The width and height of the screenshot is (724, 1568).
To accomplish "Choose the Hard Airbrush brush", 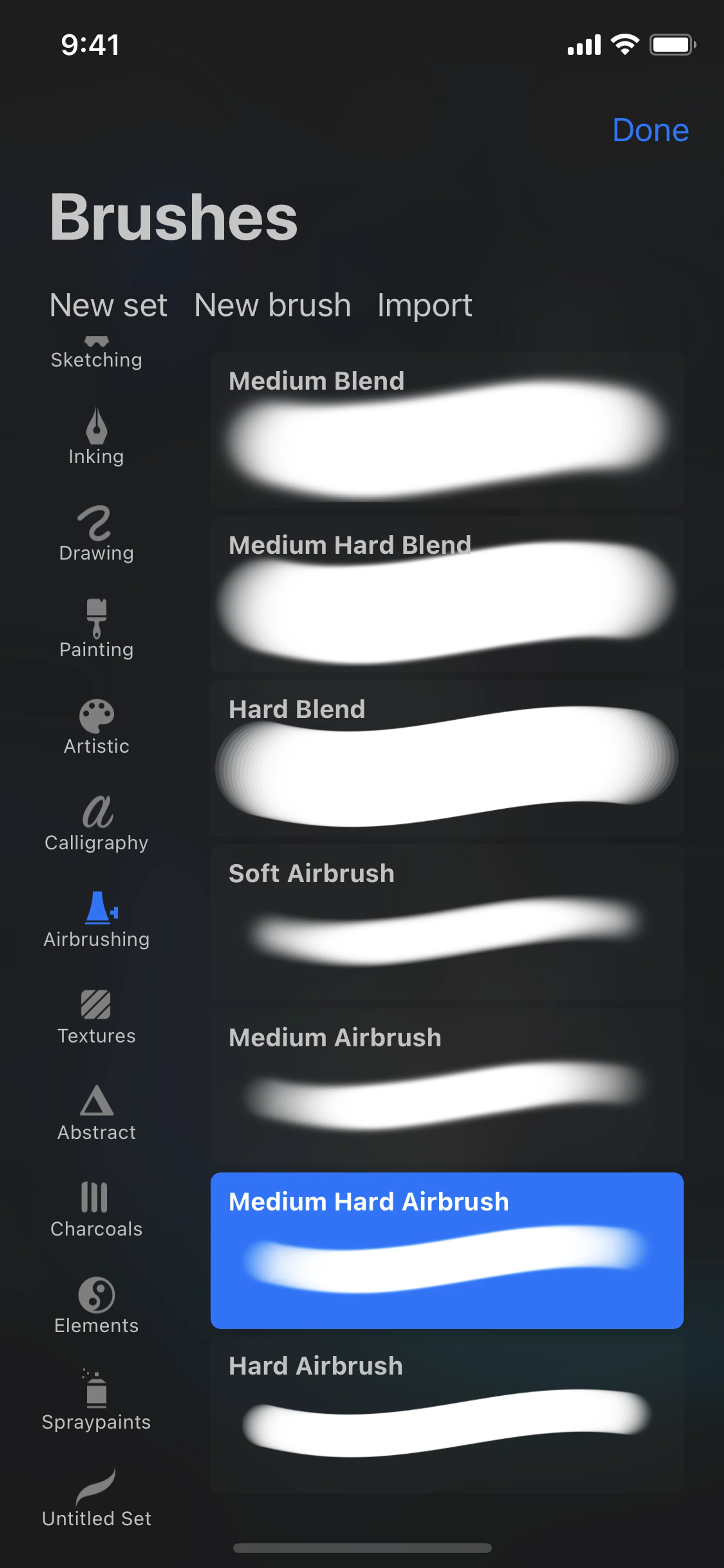I will pyautogui.click(x=446, y=1414).
